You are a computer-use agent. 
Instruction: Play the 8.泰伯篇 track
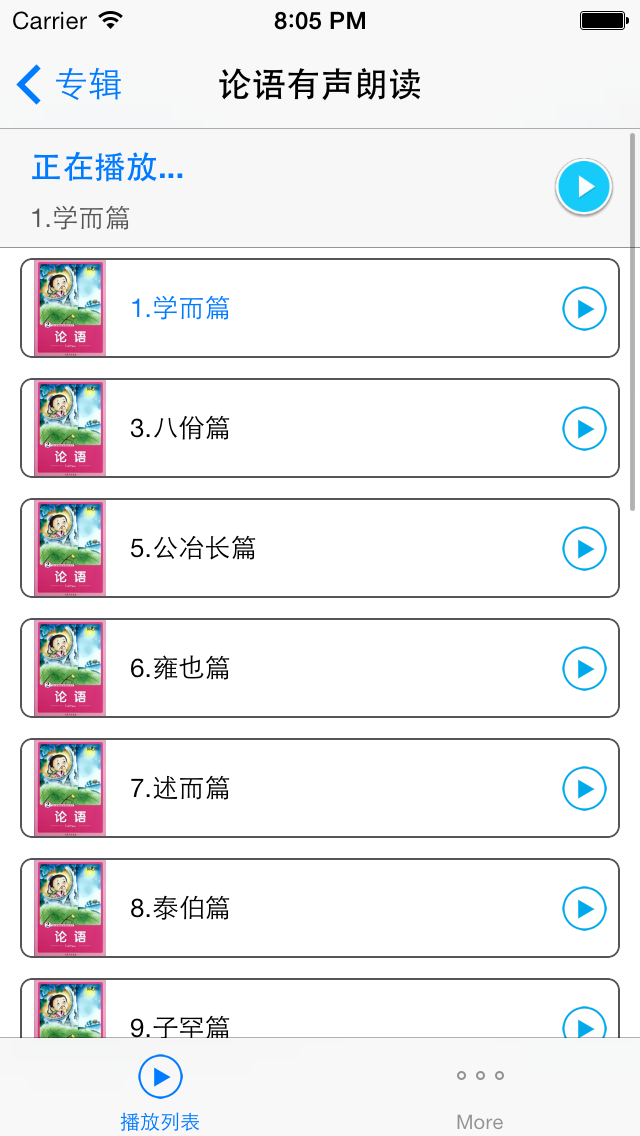(x=584, y=908)
